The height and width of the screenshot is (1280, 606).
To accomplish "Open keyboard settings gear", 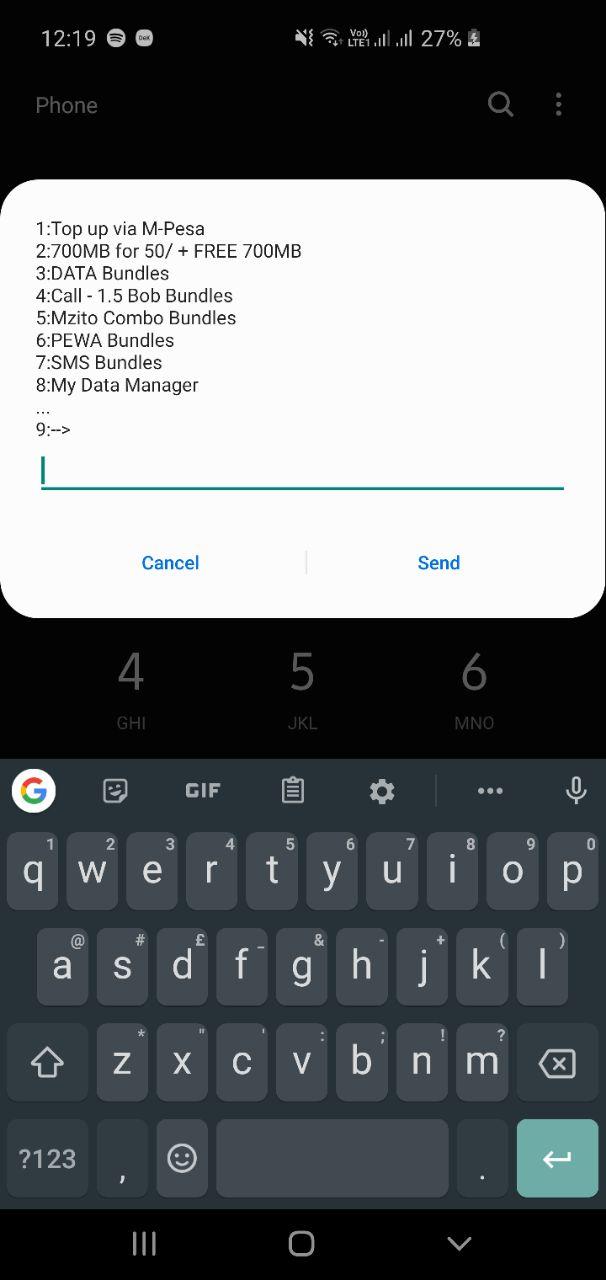I will [381, 791].
